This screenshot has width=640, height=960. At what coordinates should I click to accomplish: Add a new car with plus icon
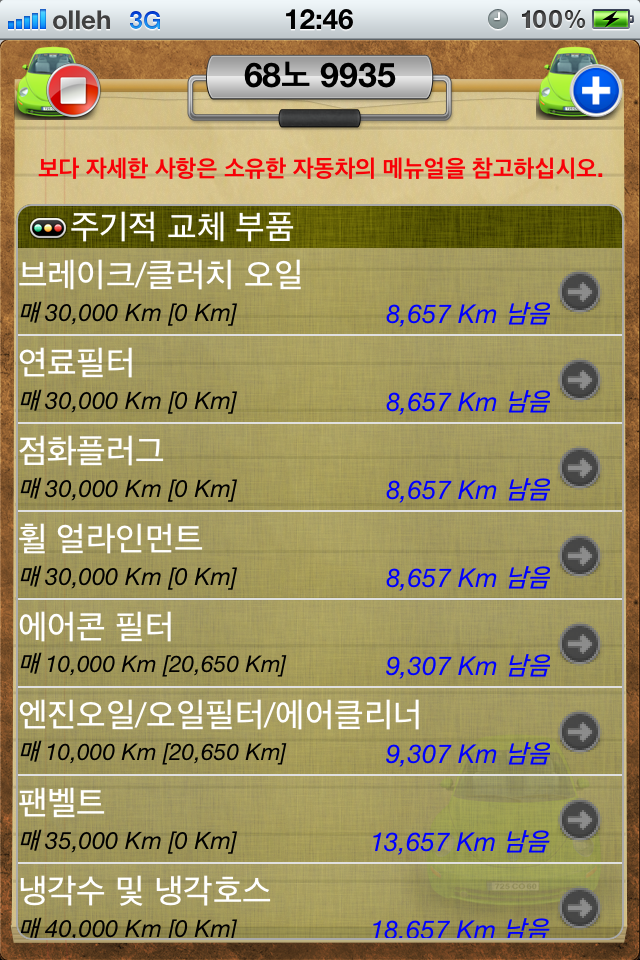(x=596, y=92)
